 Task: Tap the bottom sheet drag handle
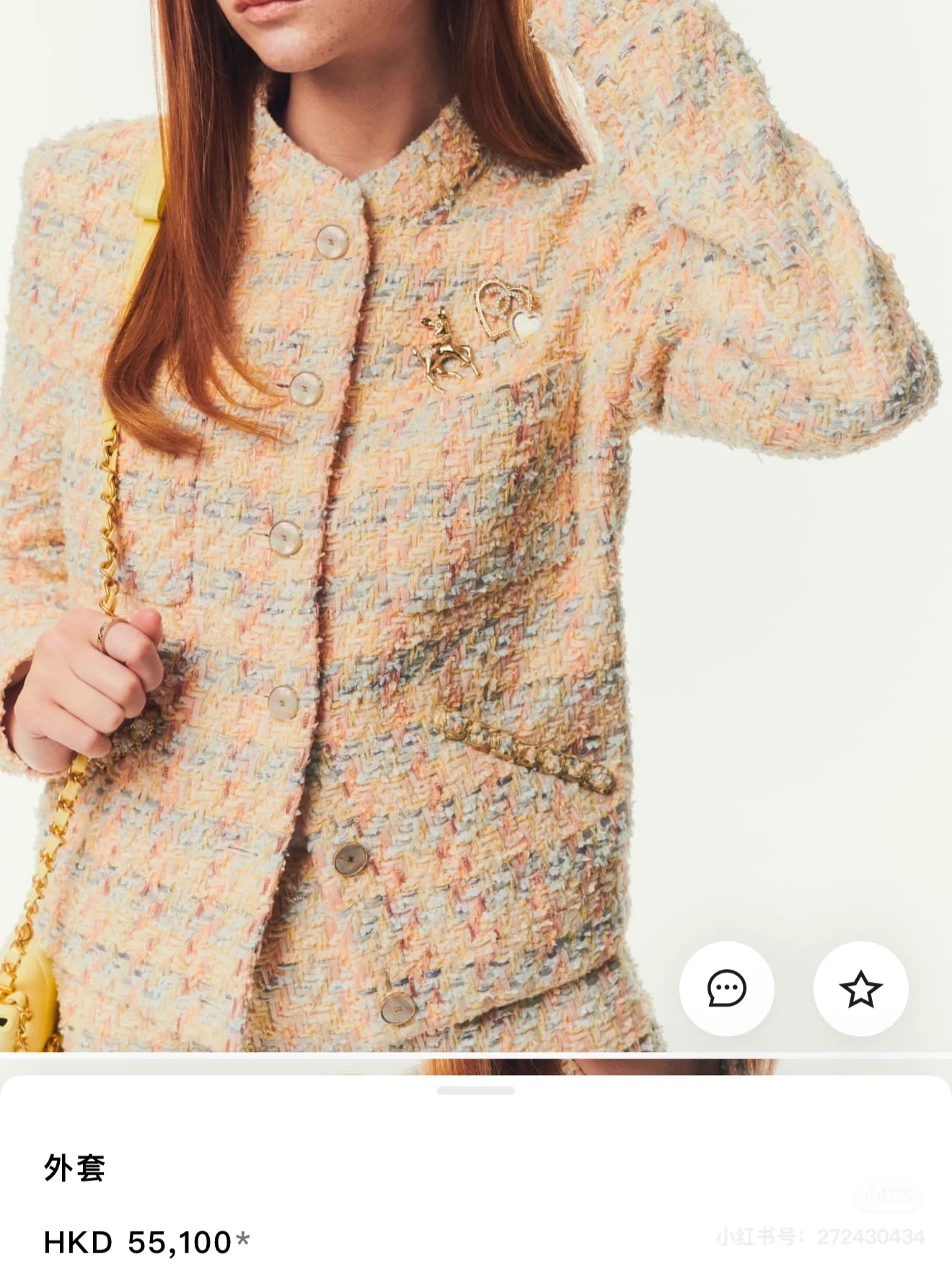point(475,1090)
